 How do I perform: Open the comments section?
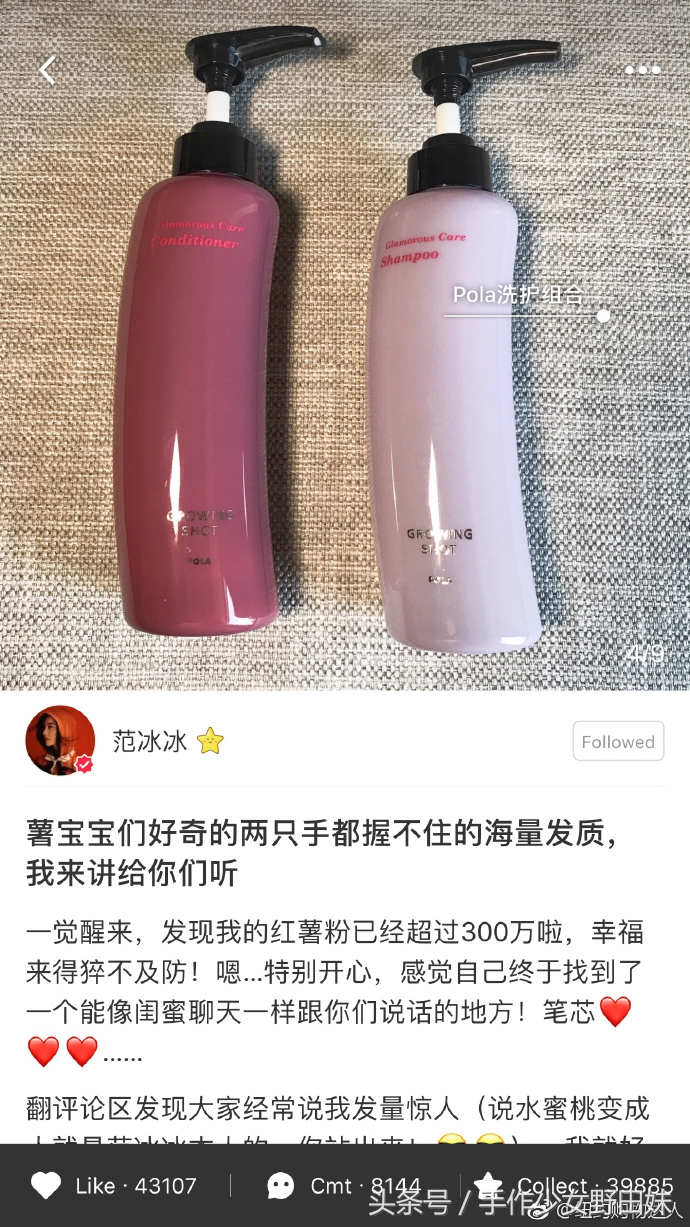pos(281,1185)
